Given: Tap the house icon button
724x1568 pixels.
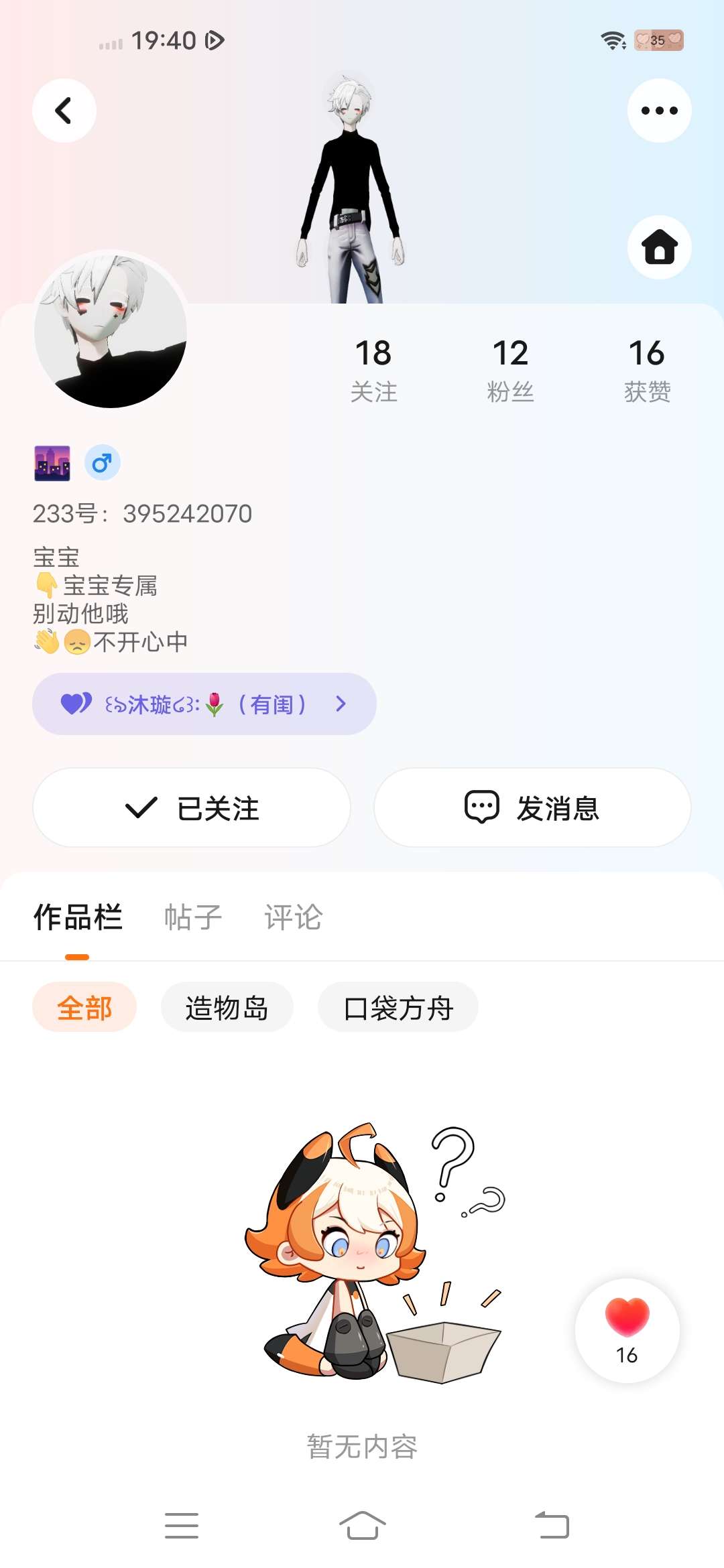Looking at the screenshot, I should [x=659, y=247].
